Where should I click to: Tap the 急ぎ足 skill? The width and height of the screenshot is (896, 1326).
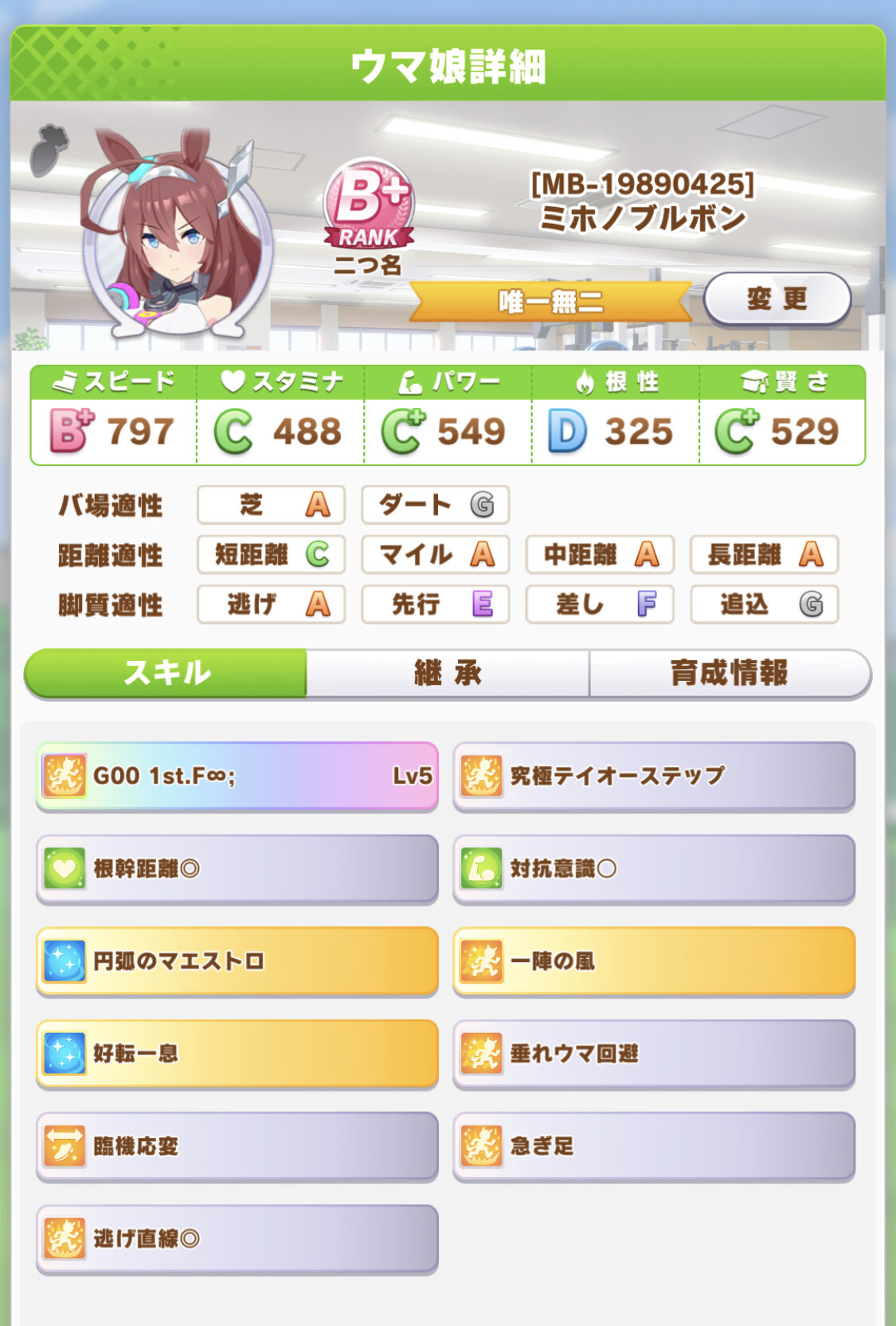654,1146
